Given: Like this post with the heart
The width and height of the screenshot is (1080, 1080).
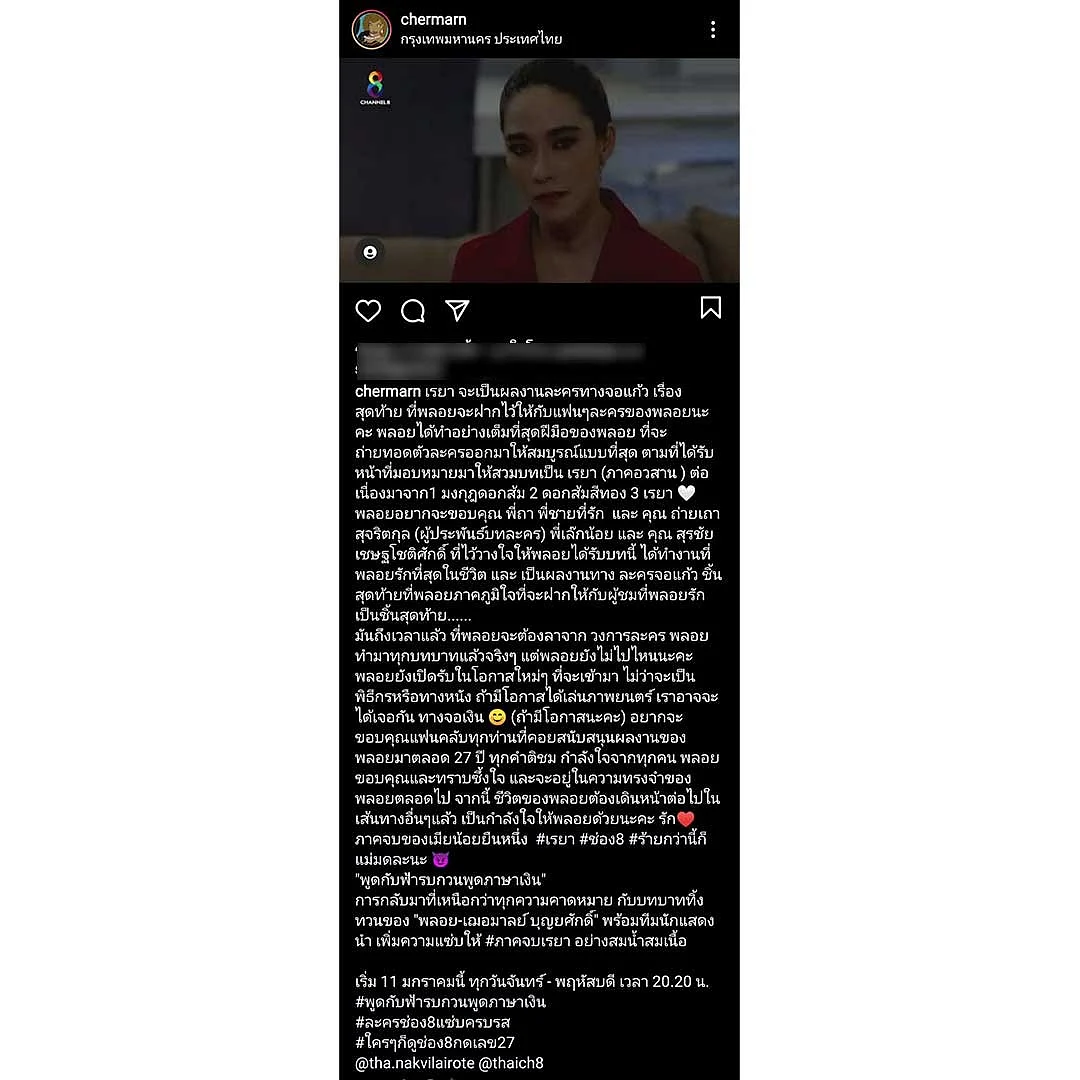Looking at the screenshot, I should click(x=368, y=311).
